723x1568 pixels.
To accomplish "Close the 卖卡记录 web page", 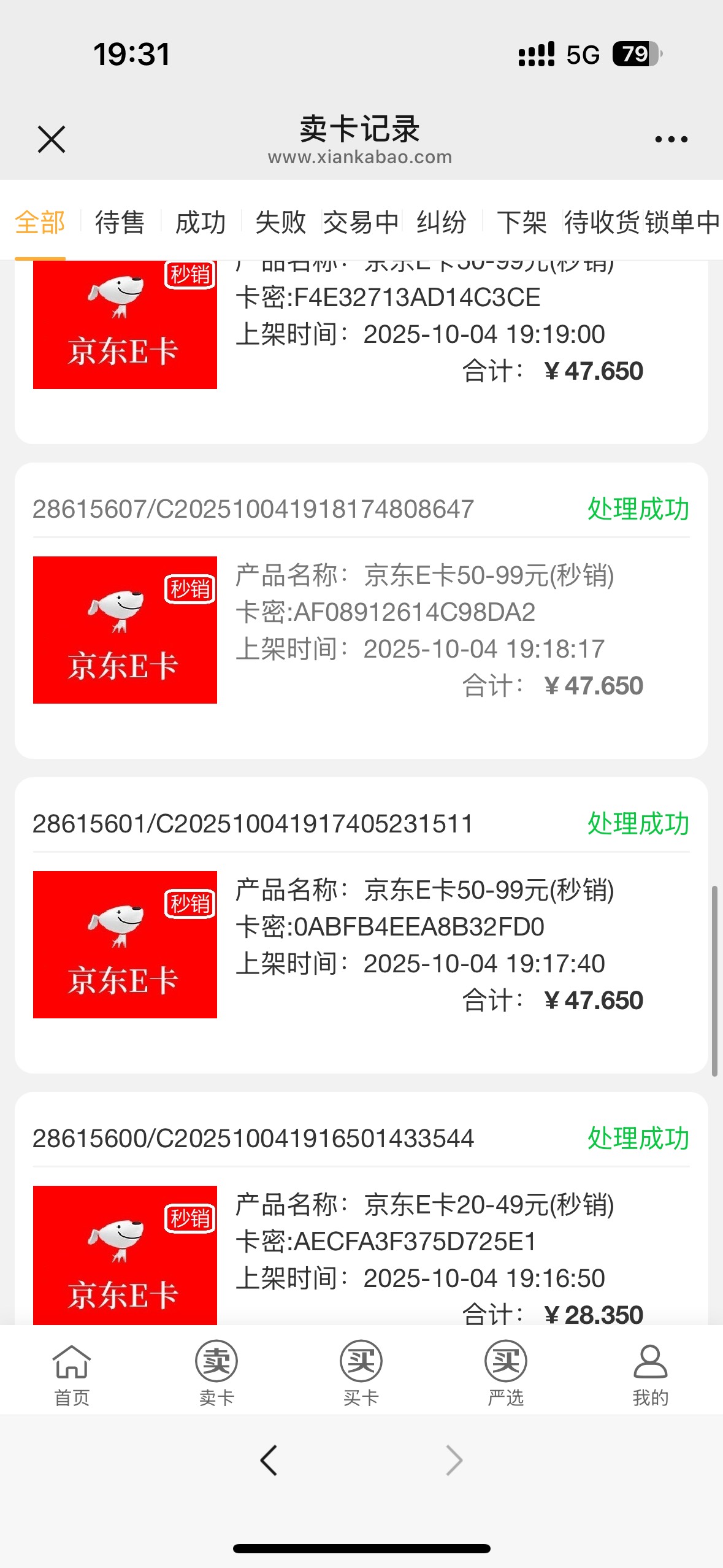I will click(x=52, y=139).
